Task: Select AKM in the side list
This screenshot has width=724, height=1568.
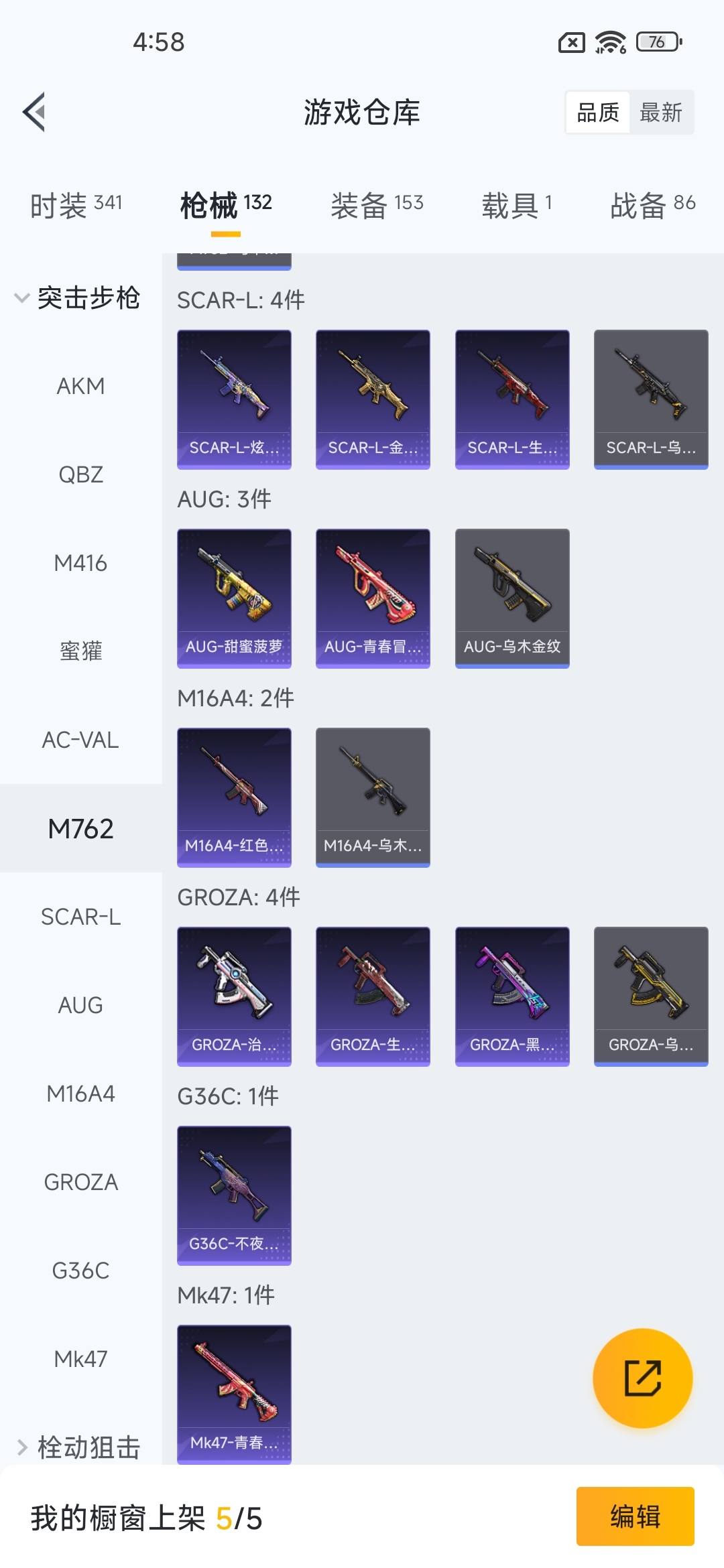Action: click(x=80, y=386)
